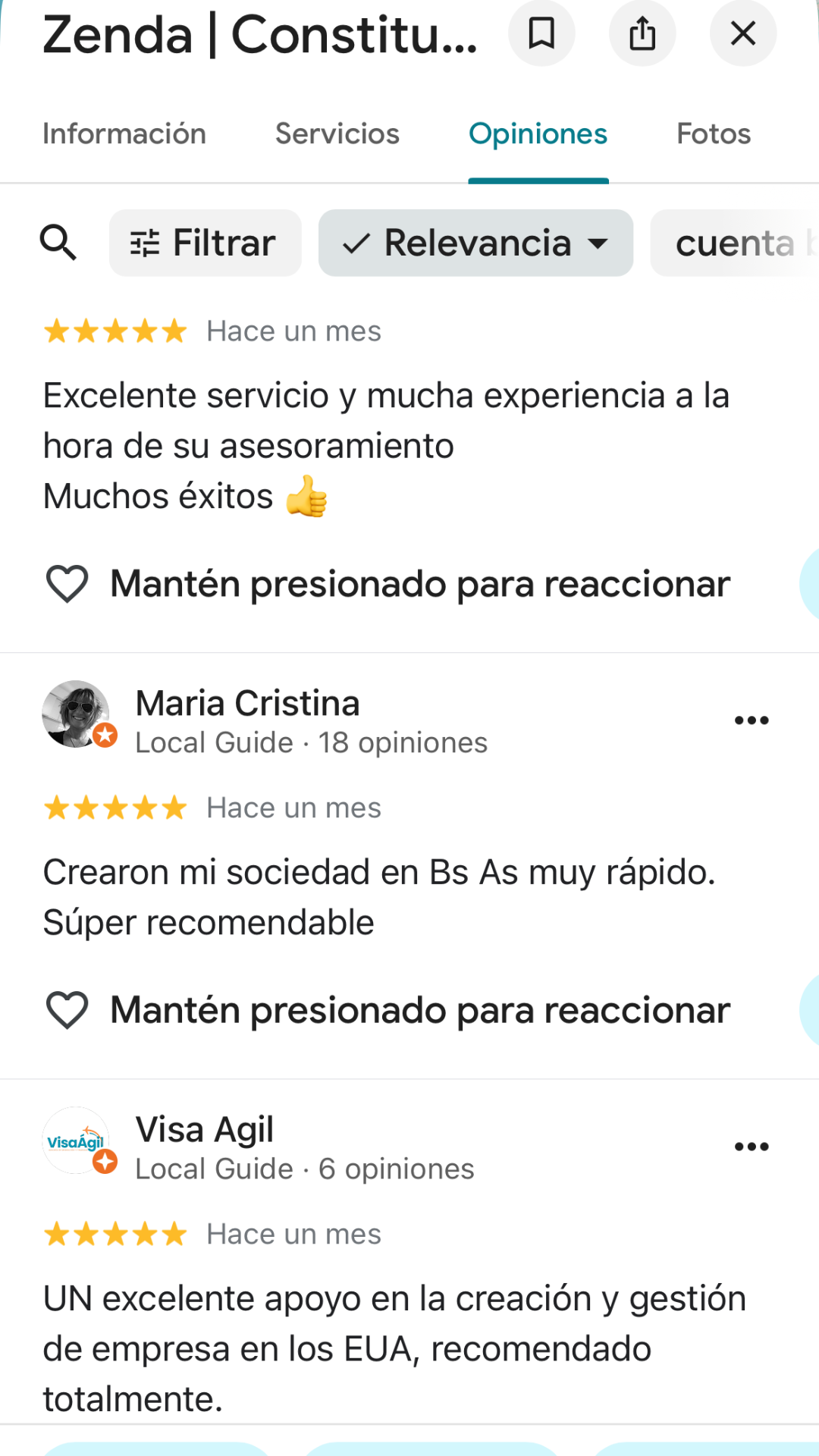
Task: Open the three-dot menu on Visa Agil's review
Action: tap(751, 1147)
